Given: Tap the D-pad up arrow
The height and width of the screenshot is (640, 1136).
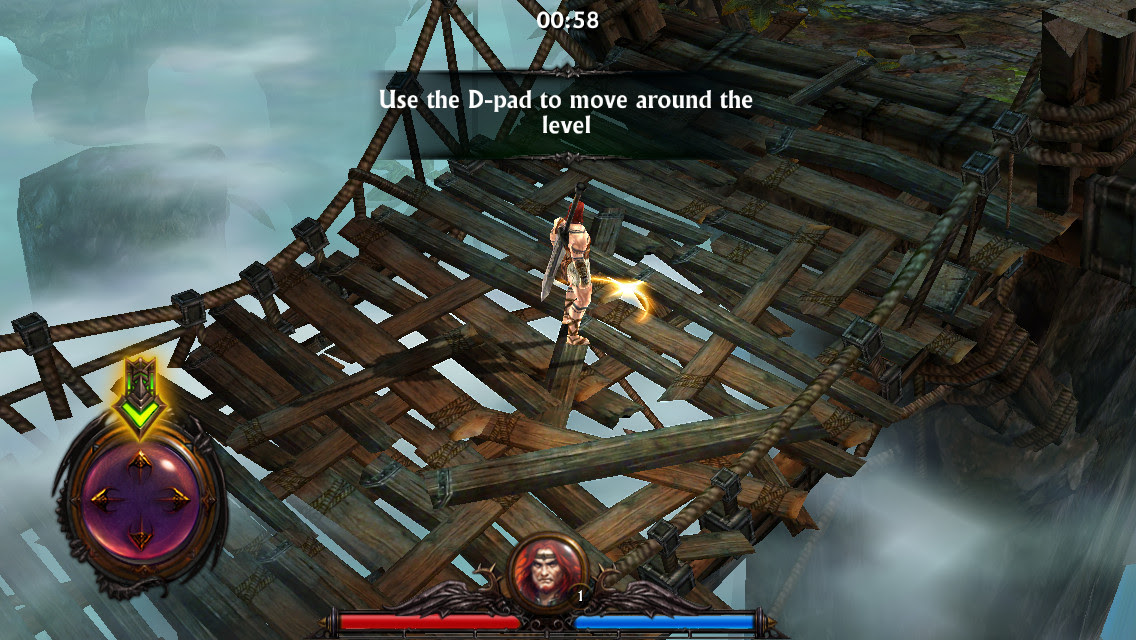Looking at the screenshot, I should point(140,463).
